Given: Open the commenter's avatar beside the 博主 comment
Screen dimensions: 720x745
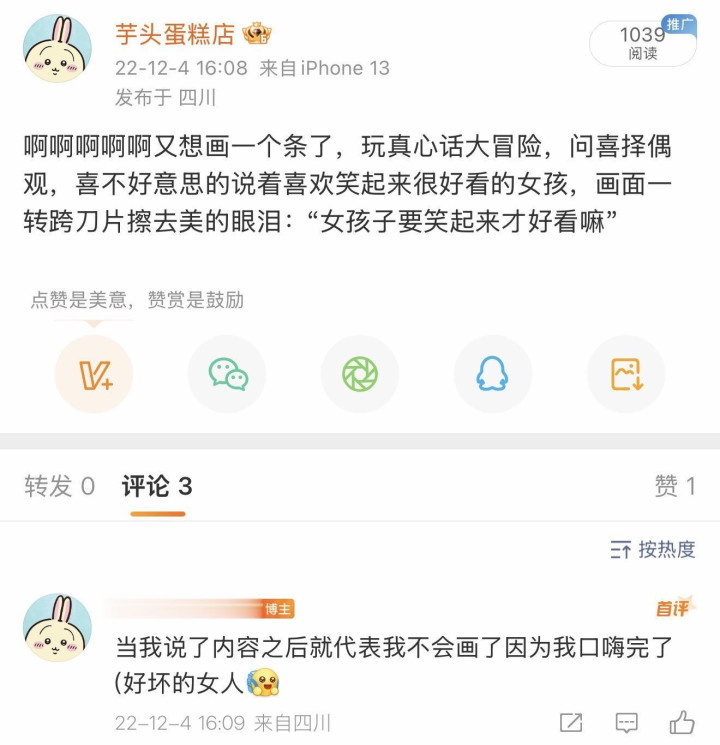Looking at the screenshot, I should click(57, 627).
